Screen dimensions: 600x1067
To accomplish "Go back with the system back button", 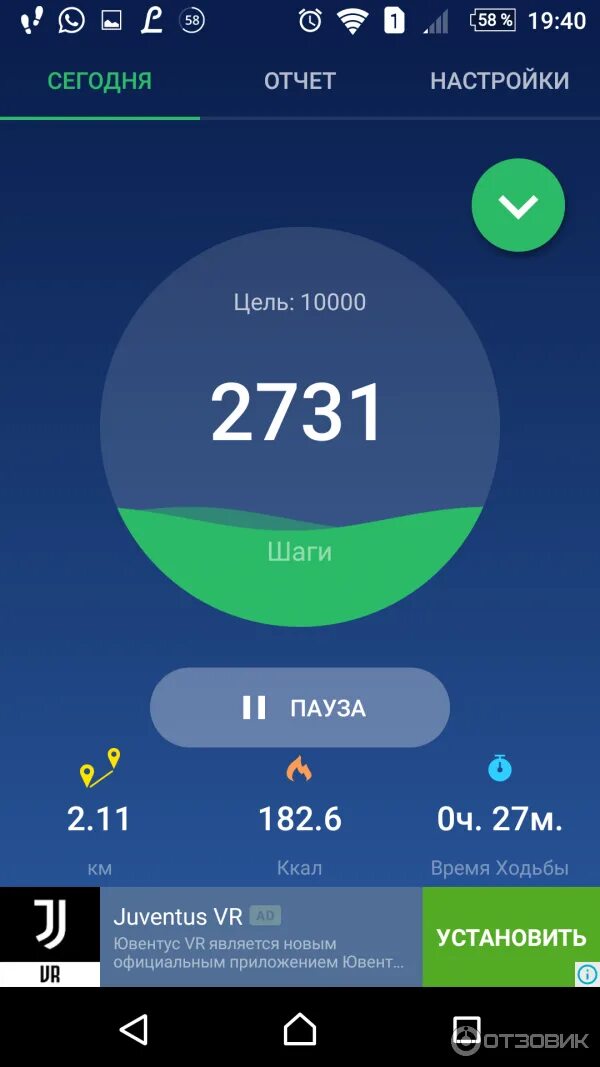I will 134,1028.
